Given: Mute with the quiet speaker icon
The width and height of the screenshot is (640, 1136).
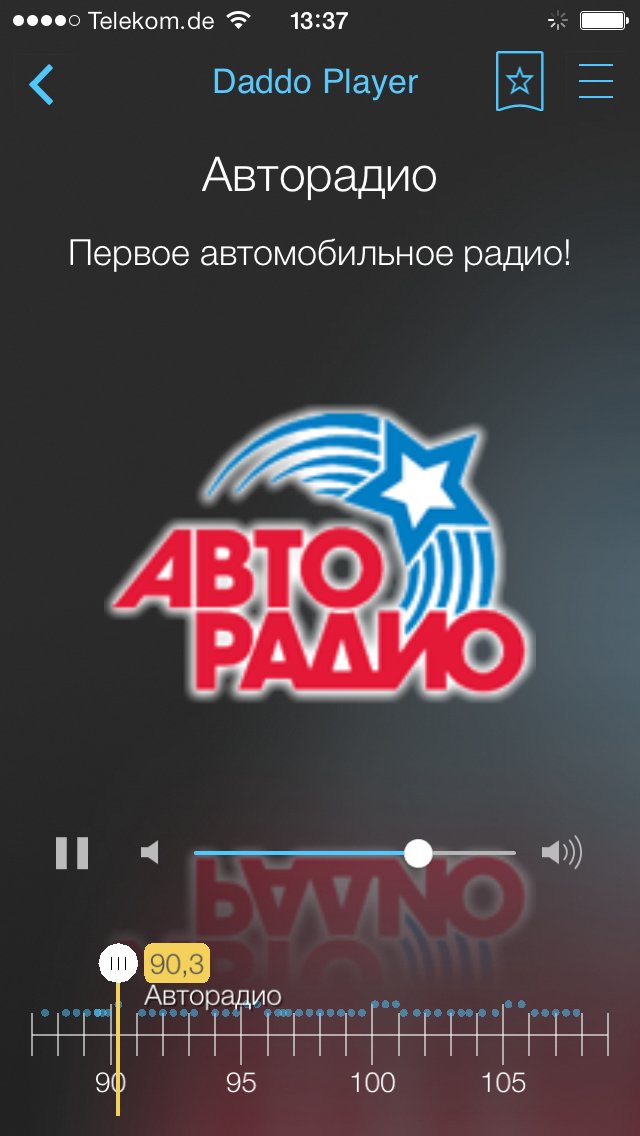Looking at the screenshot, I should point(150,853).
